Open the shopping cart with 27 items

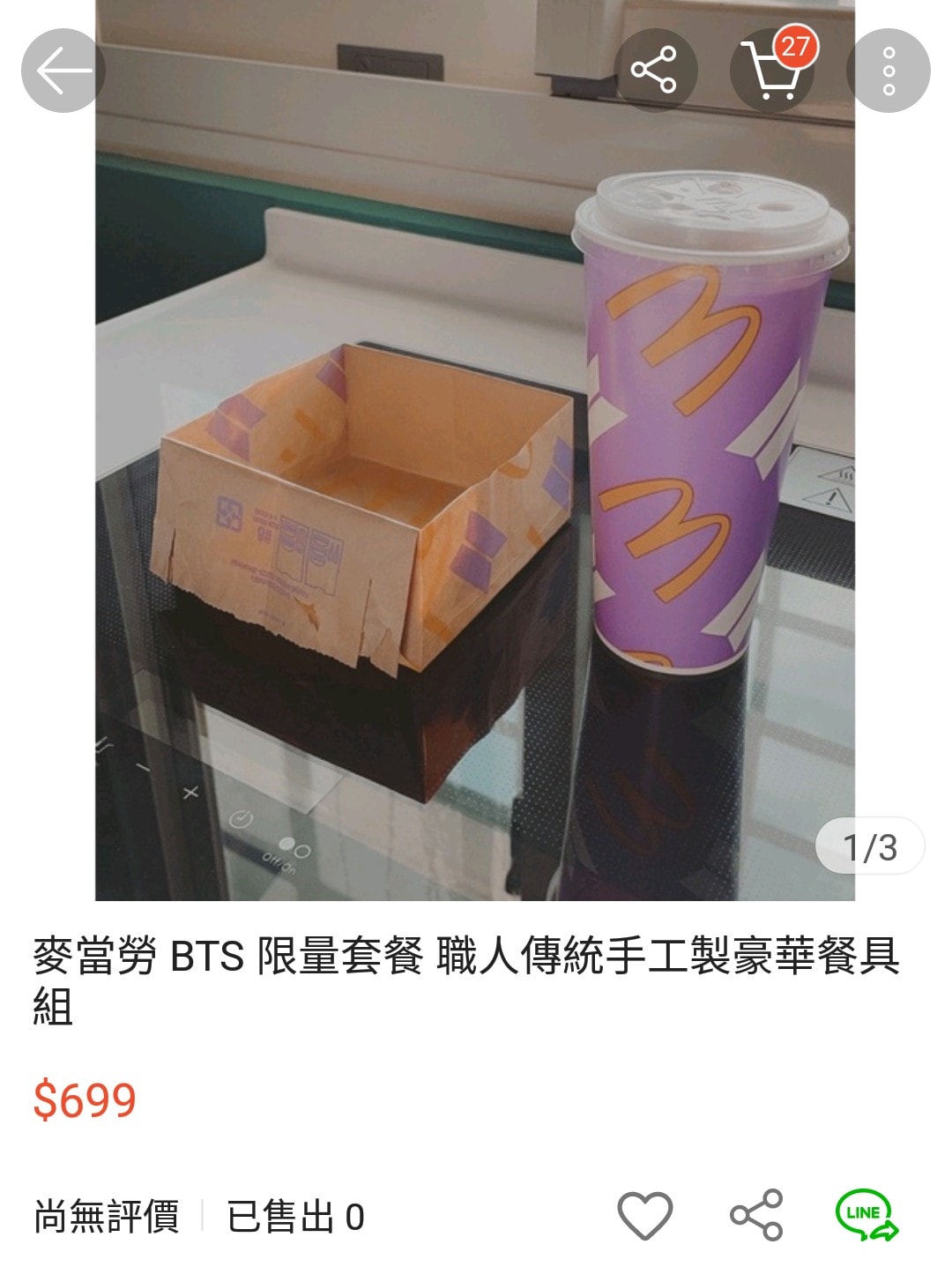[x=773, y=71]
